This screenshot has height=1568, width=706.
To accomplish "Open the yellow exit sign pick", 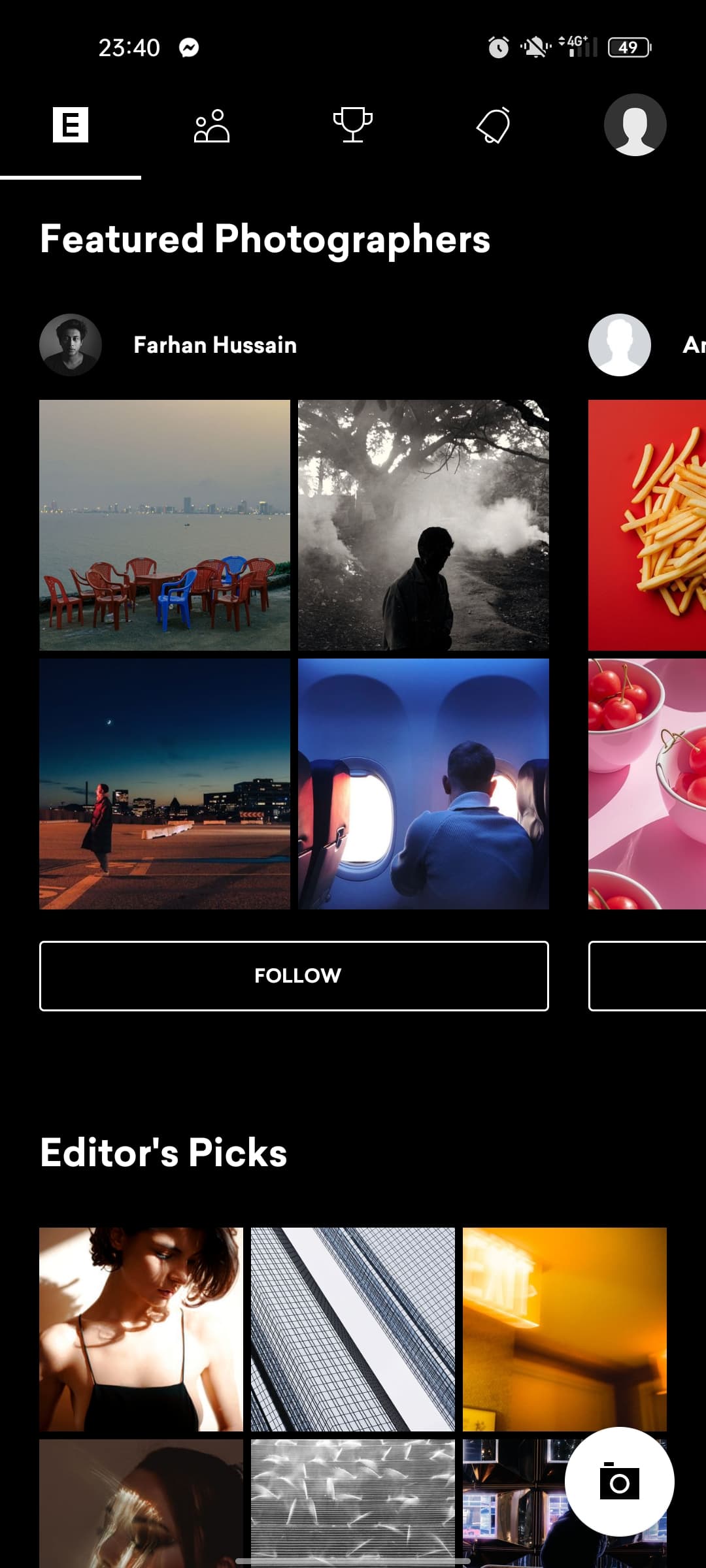I will click(565, 1330).
